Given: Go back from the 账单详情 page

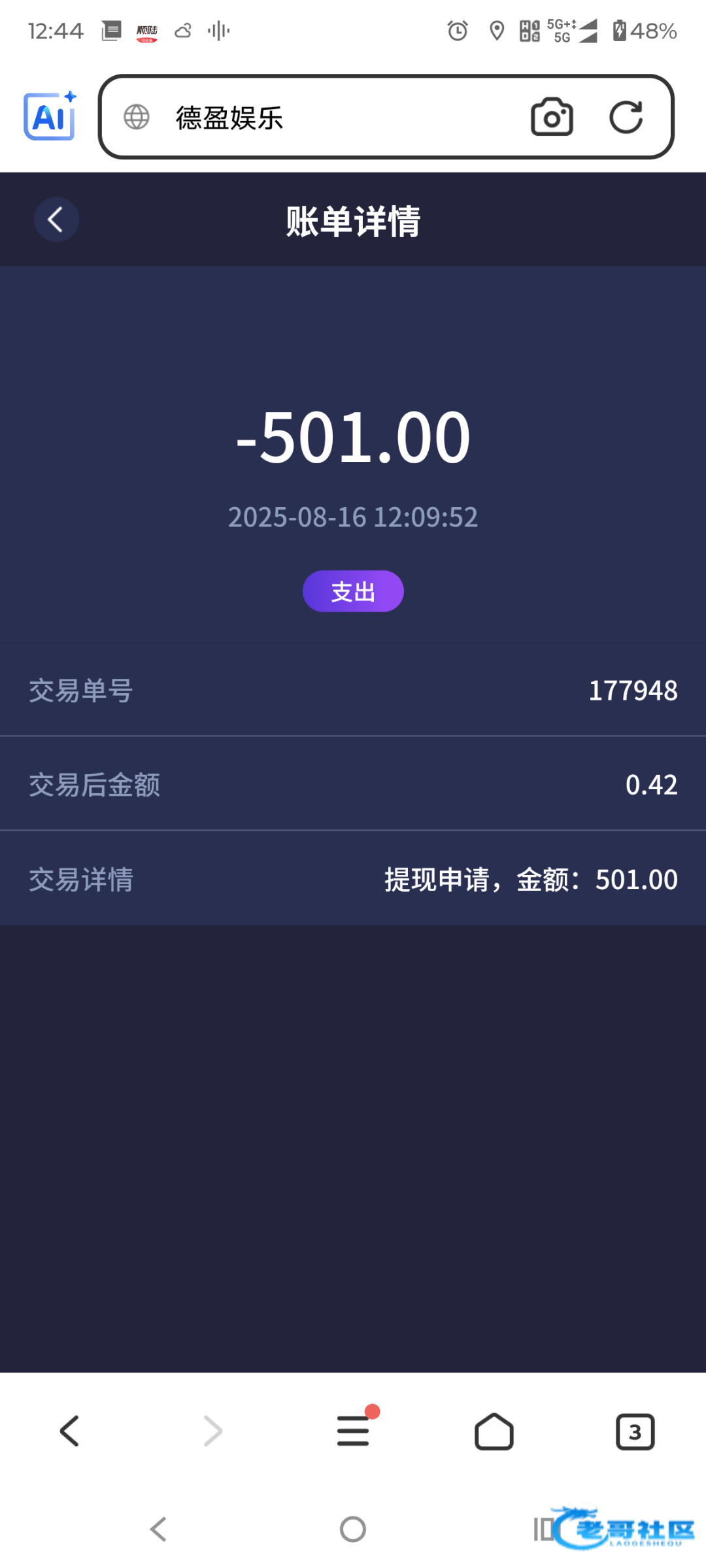Looking at the screenshot, I should pos(56,220).
